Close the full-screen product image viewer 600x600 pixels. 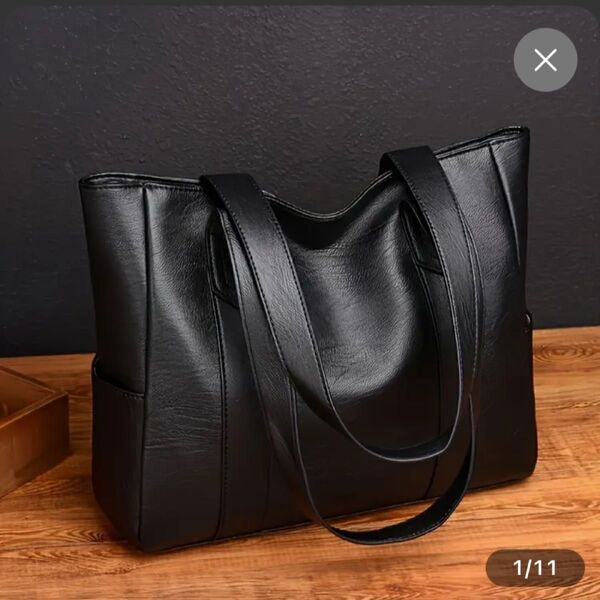(545, 60)
